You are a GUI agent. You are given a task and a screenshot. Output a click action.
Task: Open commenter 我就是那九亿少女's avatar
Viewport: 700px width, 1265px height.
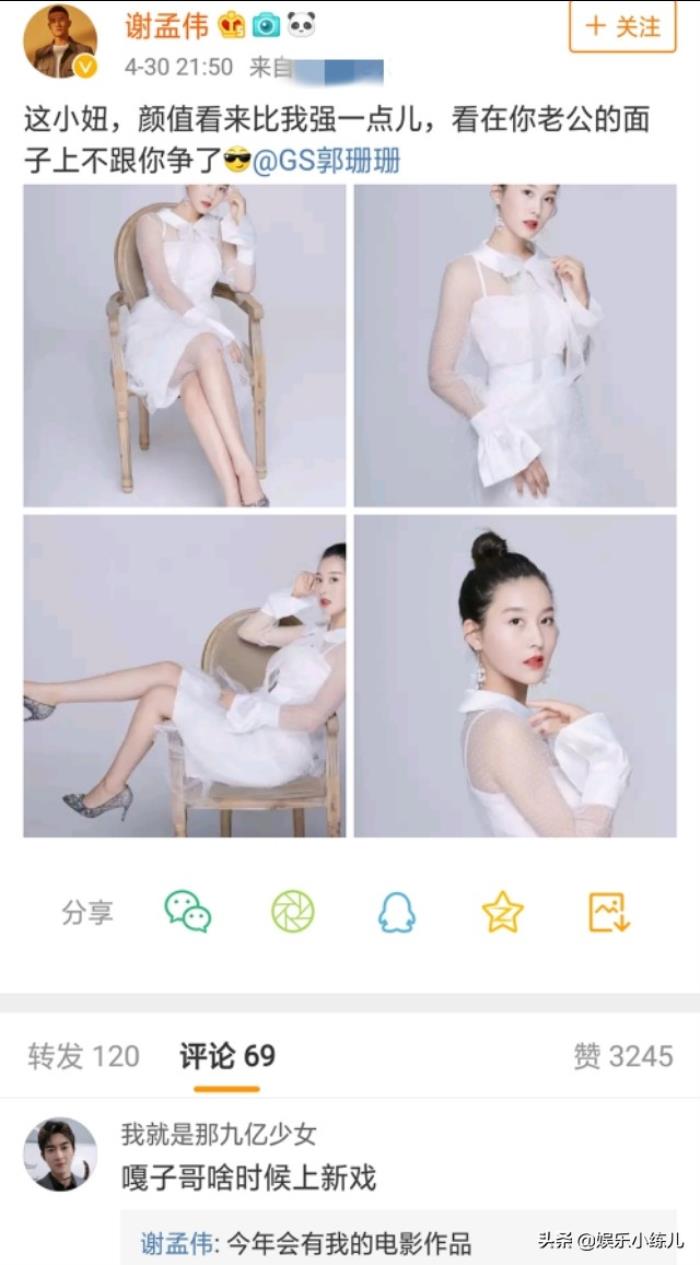pos(60,1154)
